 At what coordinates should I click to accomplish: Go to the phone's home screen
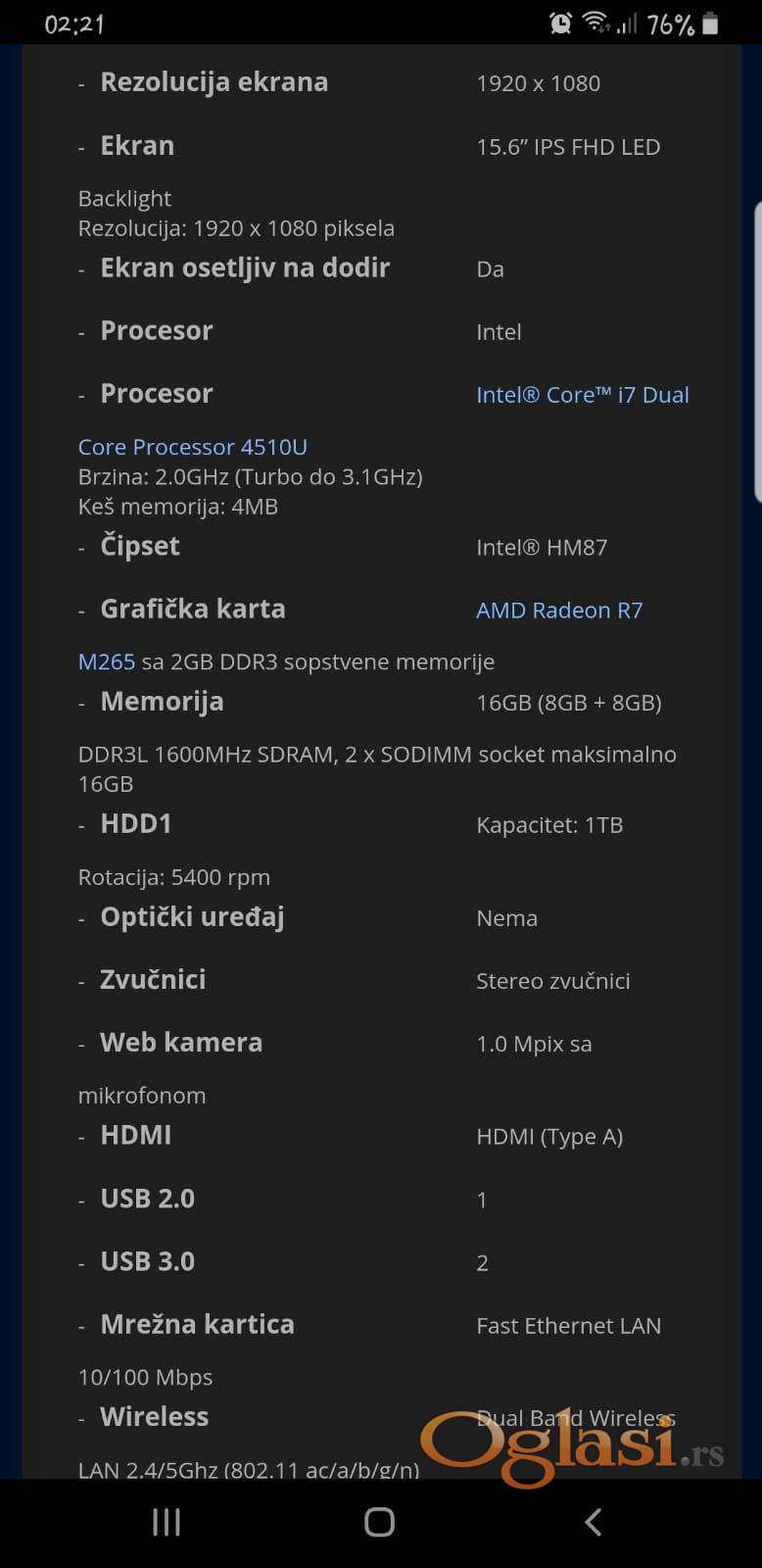pyautogui.click(x=379, y=1522)
